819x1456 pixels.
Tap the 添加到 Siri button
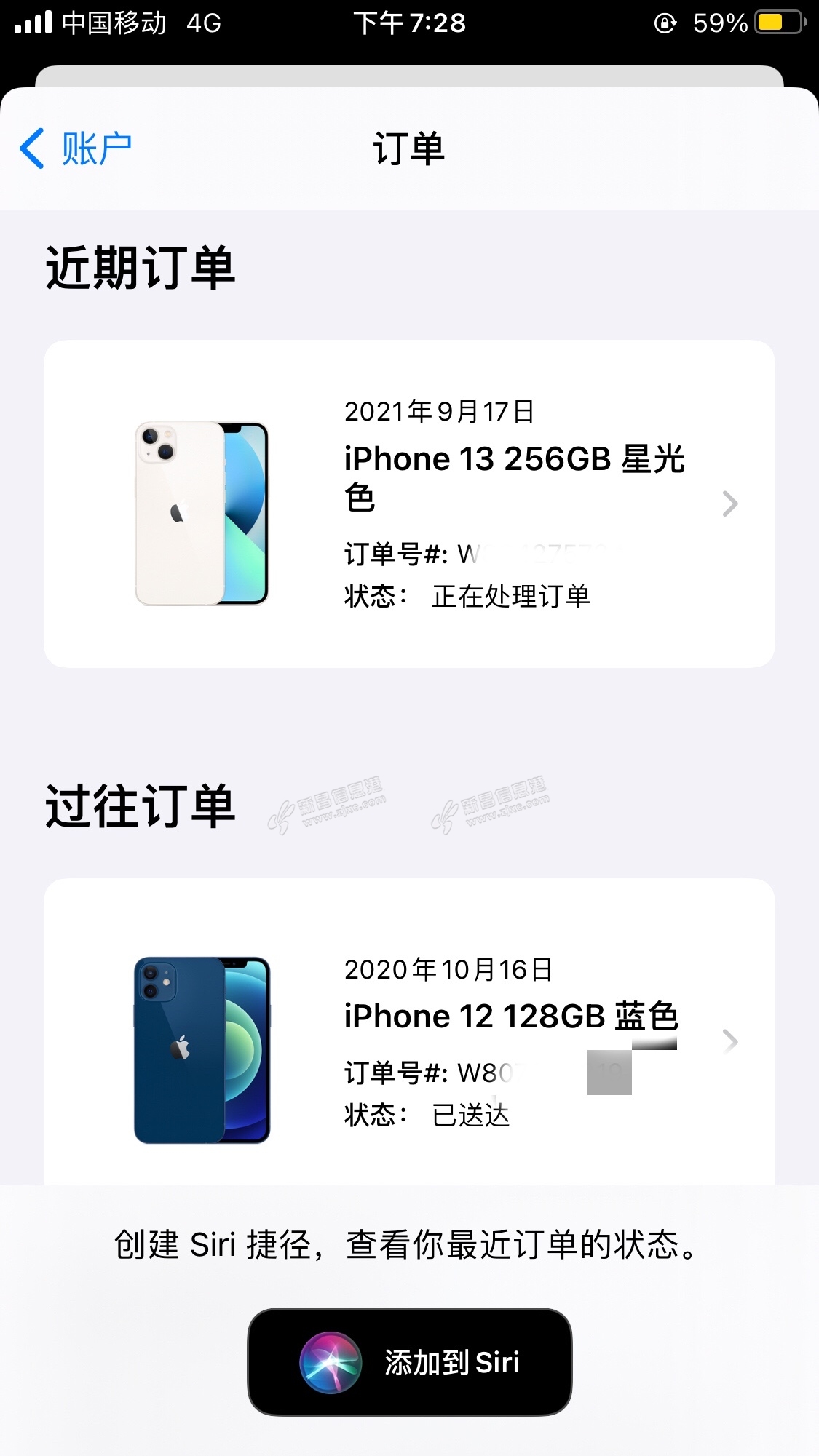(x=409, y=1361)
